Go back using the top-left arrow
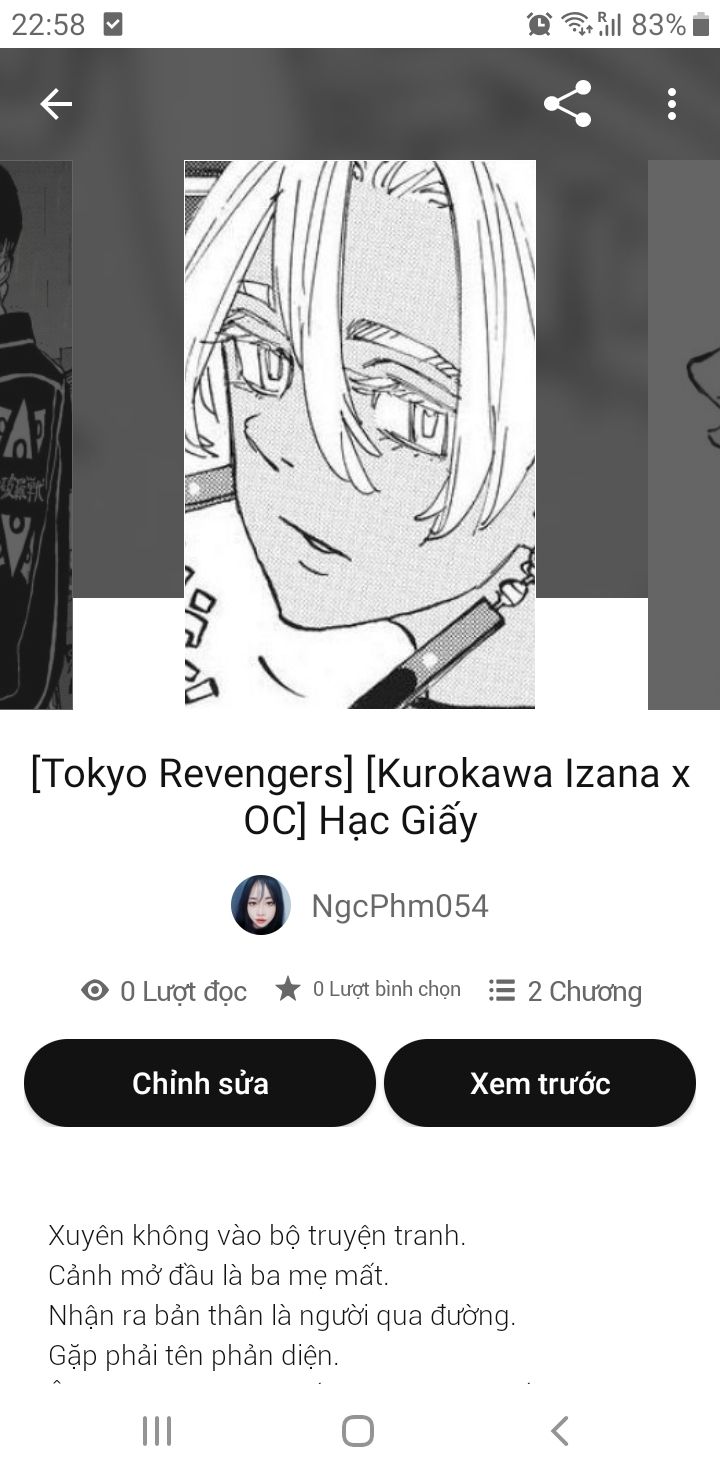 coord(56,104)
